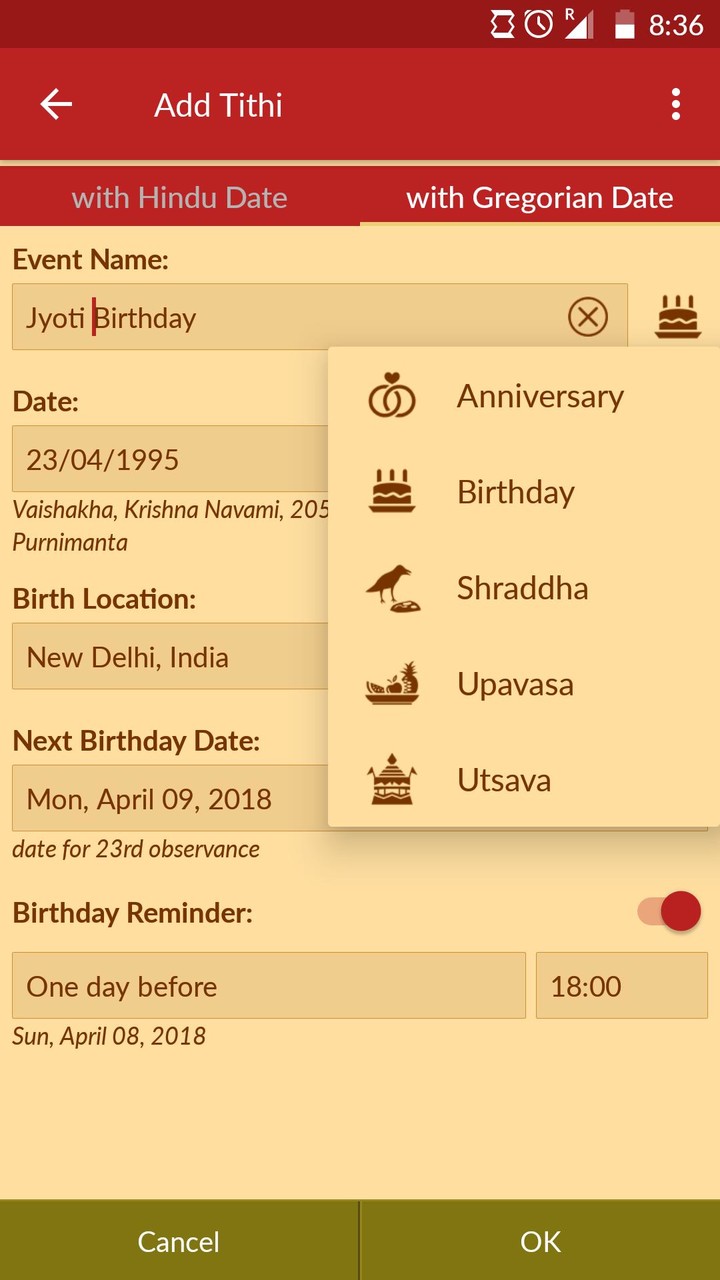The height and width of the screenshot is (1280, 720).
Task: Clear the event name with the X icon
Action: [588, 317]
